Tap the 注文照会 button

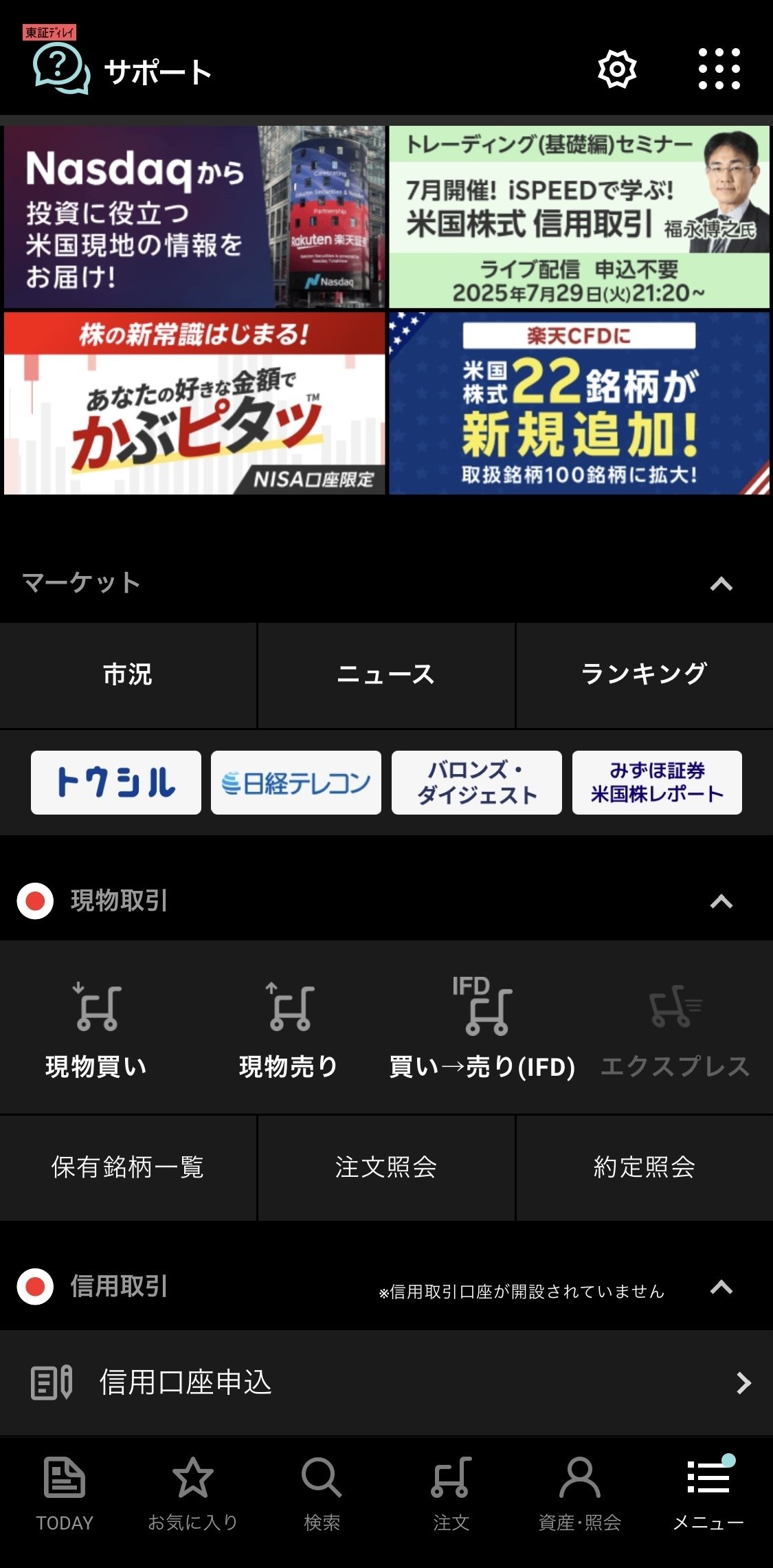coord(386,1167)
